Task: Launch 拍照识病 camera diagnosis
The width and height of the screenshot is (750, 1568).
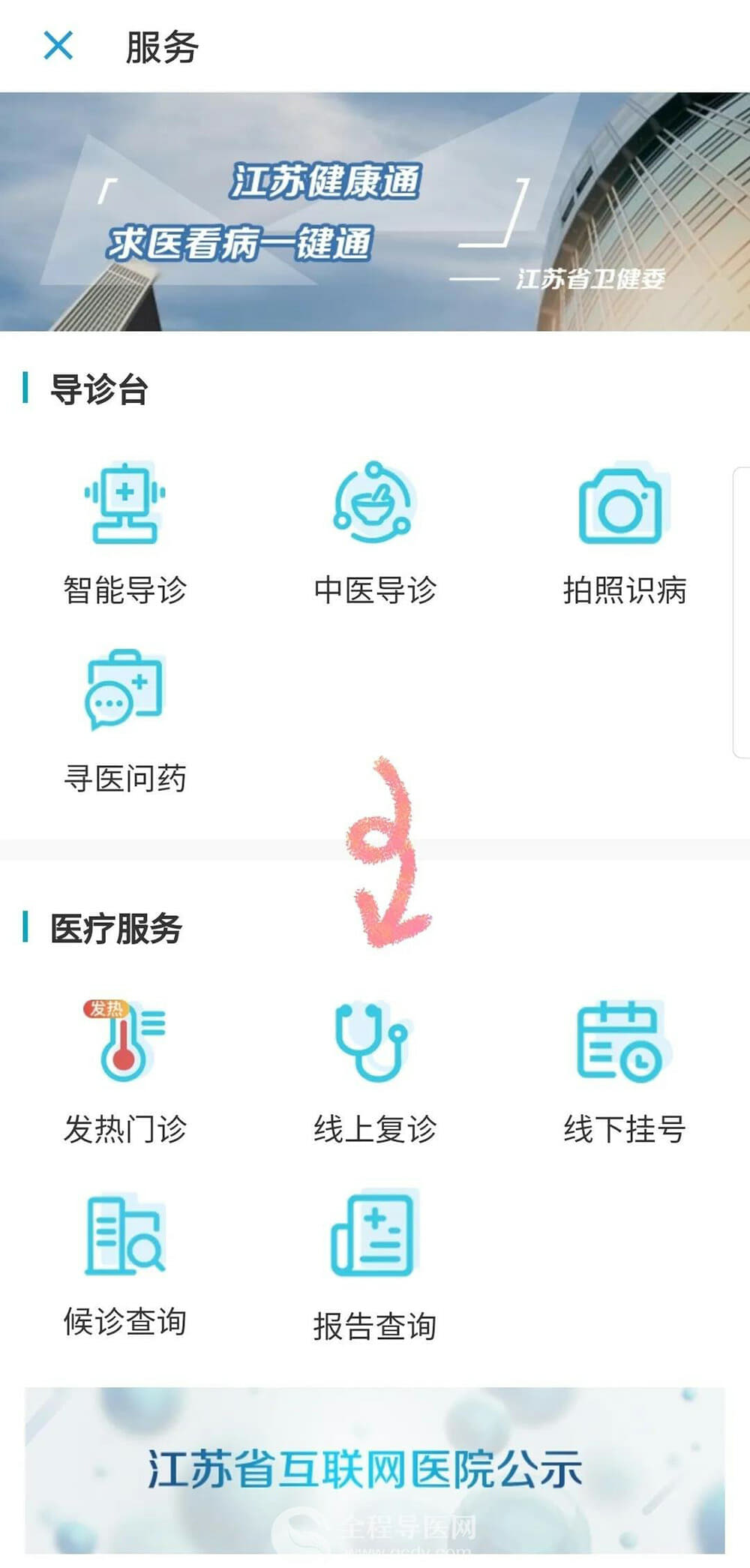Action: (x=624, y=533)
